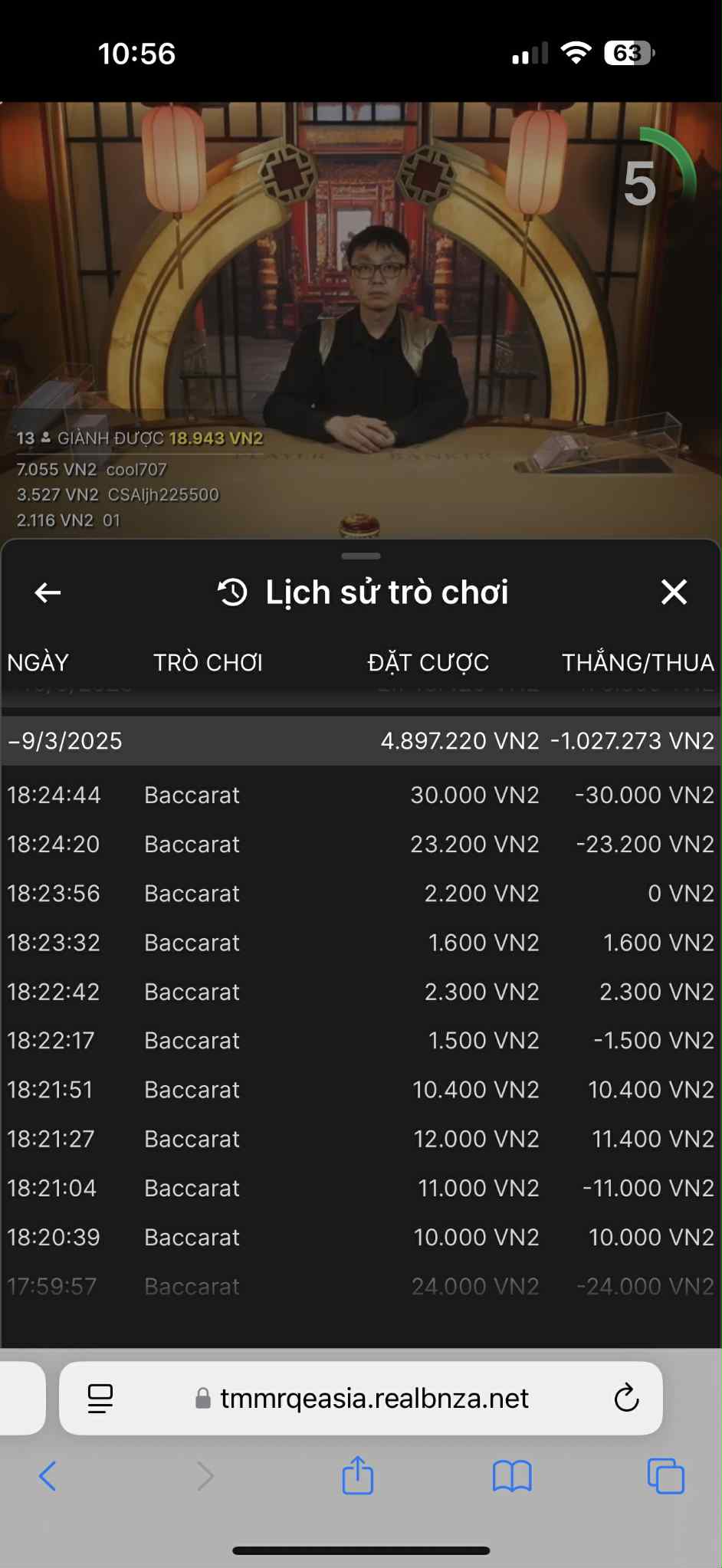The image size is (722, 1568).
Task: Select the 18:21:51 Baccarat round
Action: pyautogui.click(x=360, y=1089)
